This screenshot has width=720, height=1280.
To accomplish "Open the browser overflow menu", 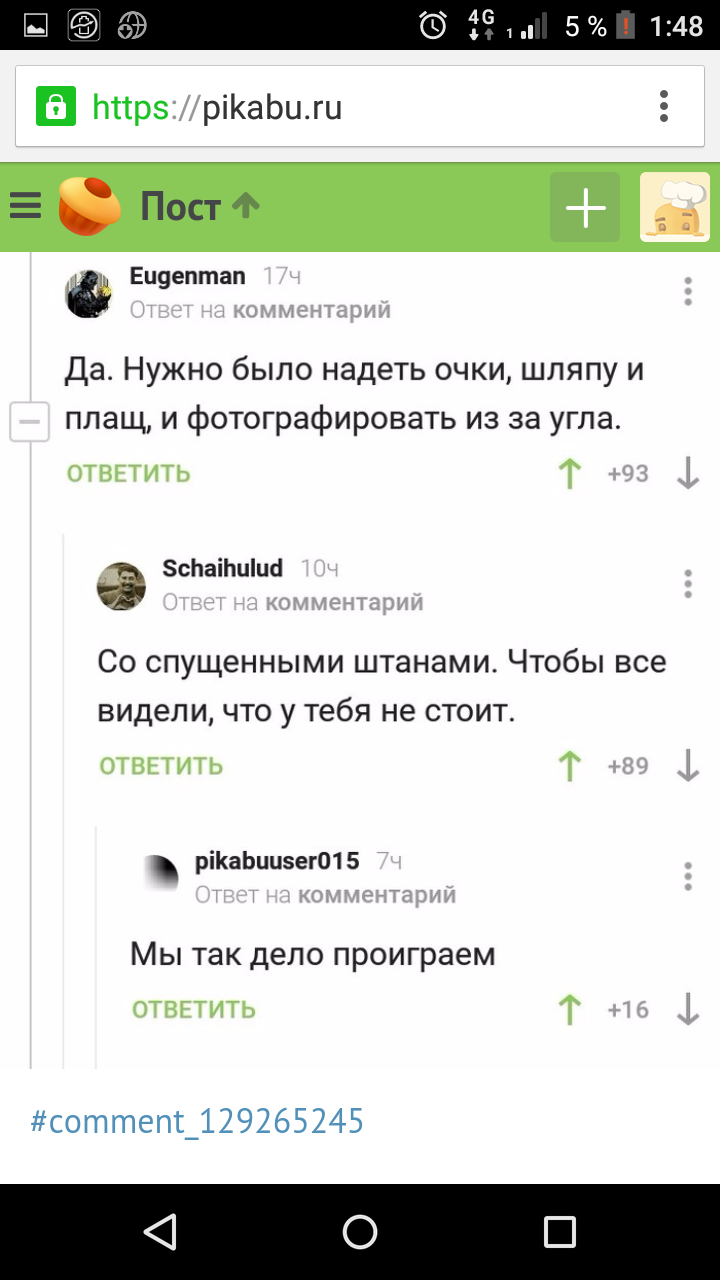I will pos(664,107).
